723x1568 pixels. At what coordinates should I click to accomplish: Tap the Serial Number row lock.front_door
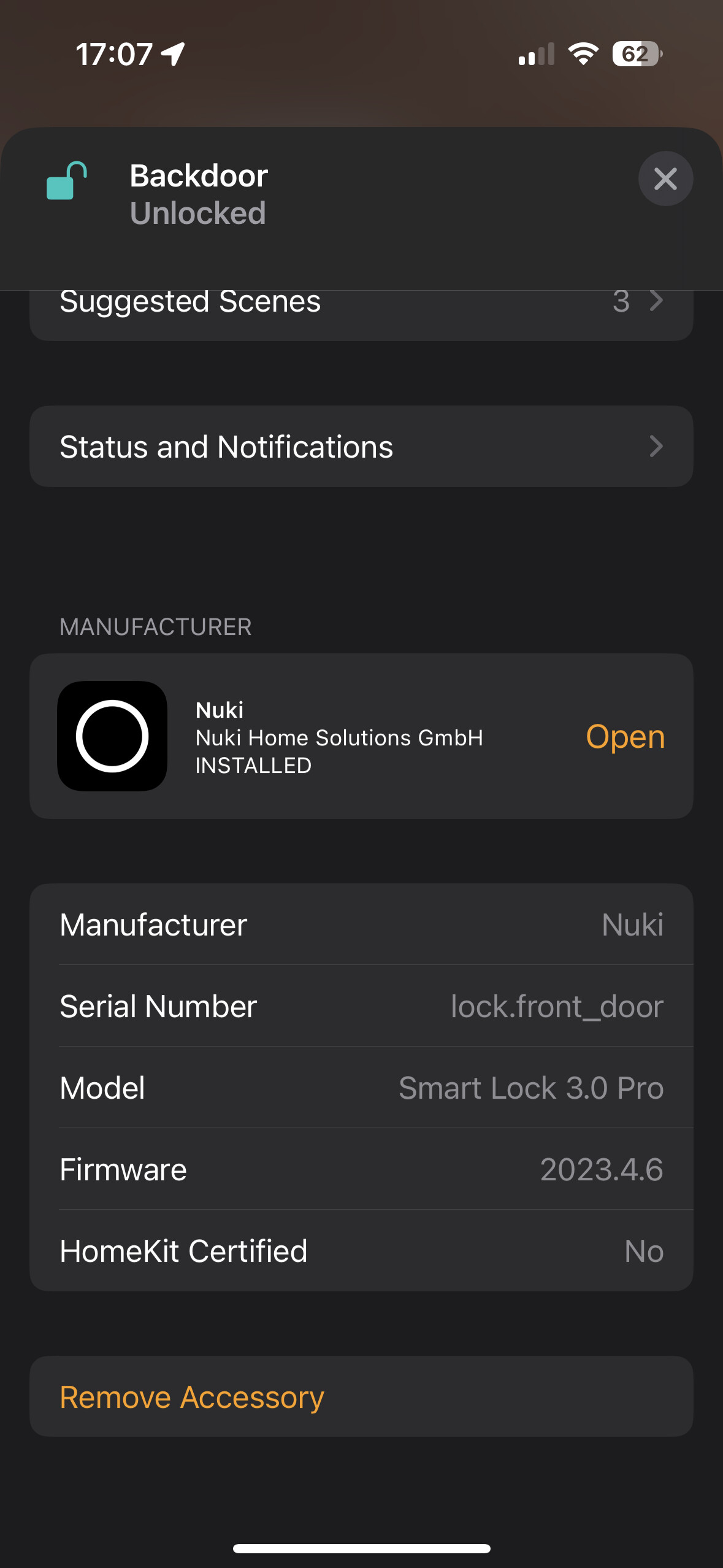(362, 1006)
